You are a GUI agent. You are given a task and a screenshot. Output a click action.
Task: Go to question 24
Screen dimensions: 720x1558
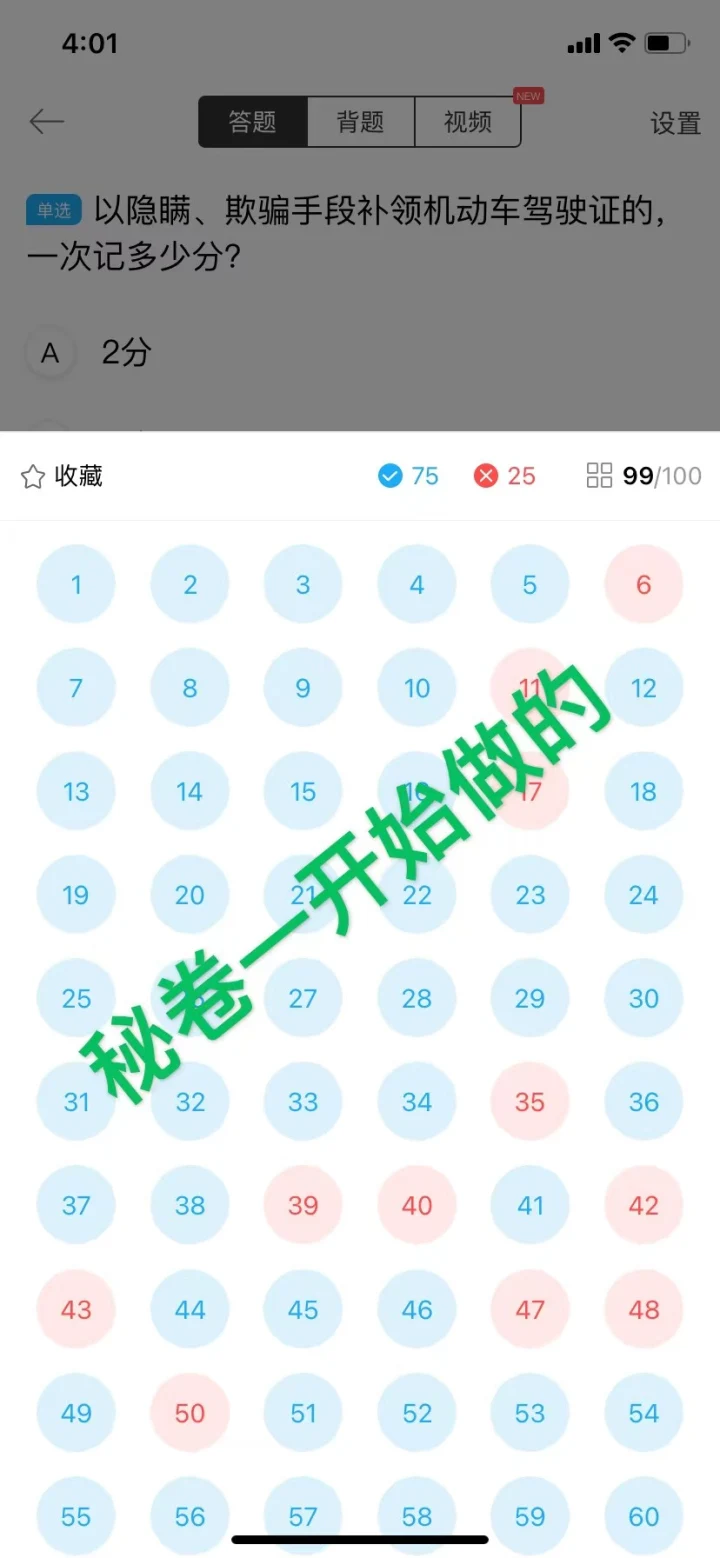tap(644, 894)
